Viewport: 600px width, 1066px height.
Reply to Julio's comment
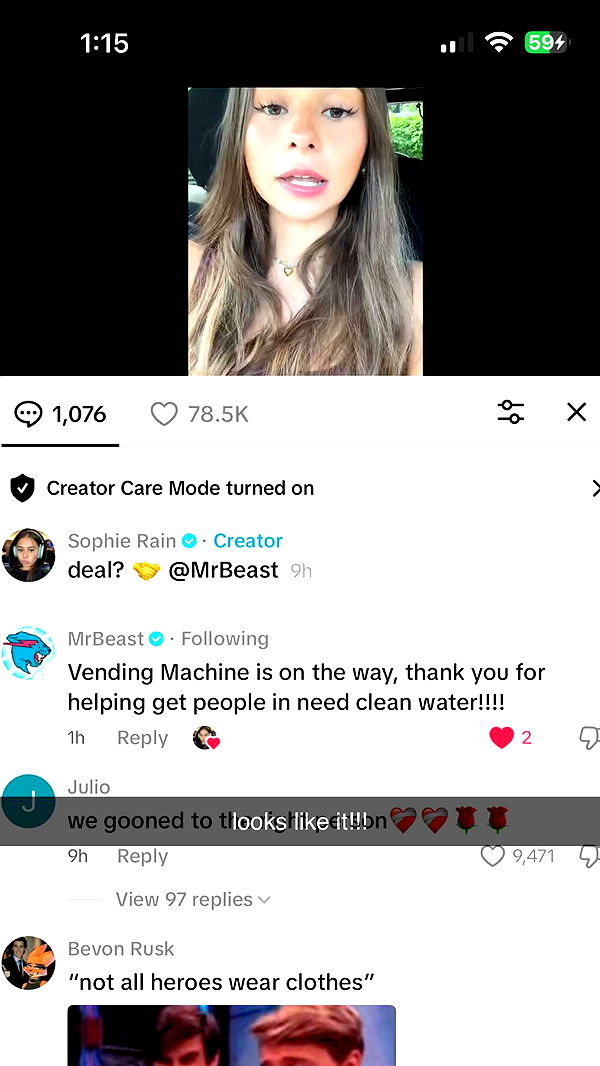point(142,856)
